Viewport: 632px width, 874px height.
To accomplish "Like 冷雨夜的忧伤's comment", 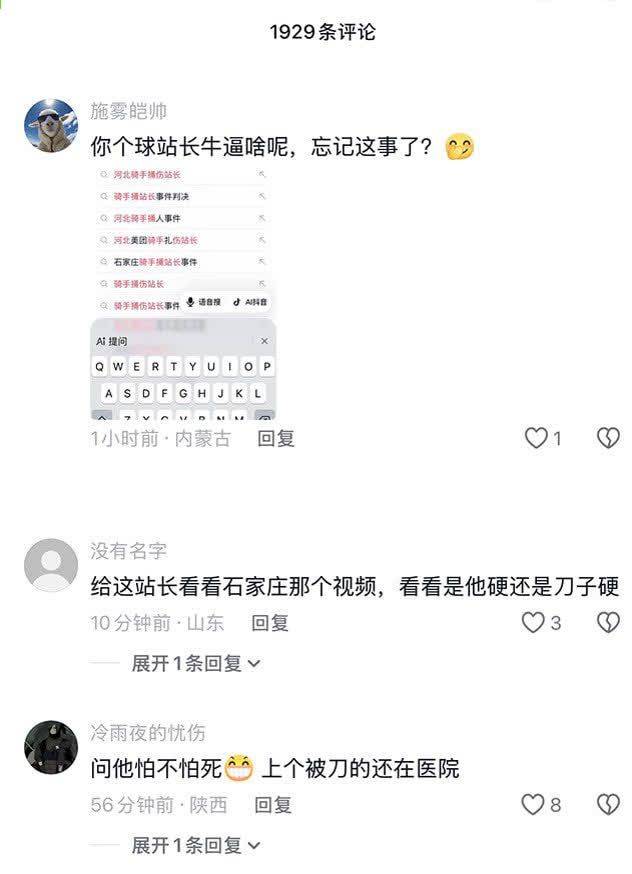I will [x=533, y=805].
